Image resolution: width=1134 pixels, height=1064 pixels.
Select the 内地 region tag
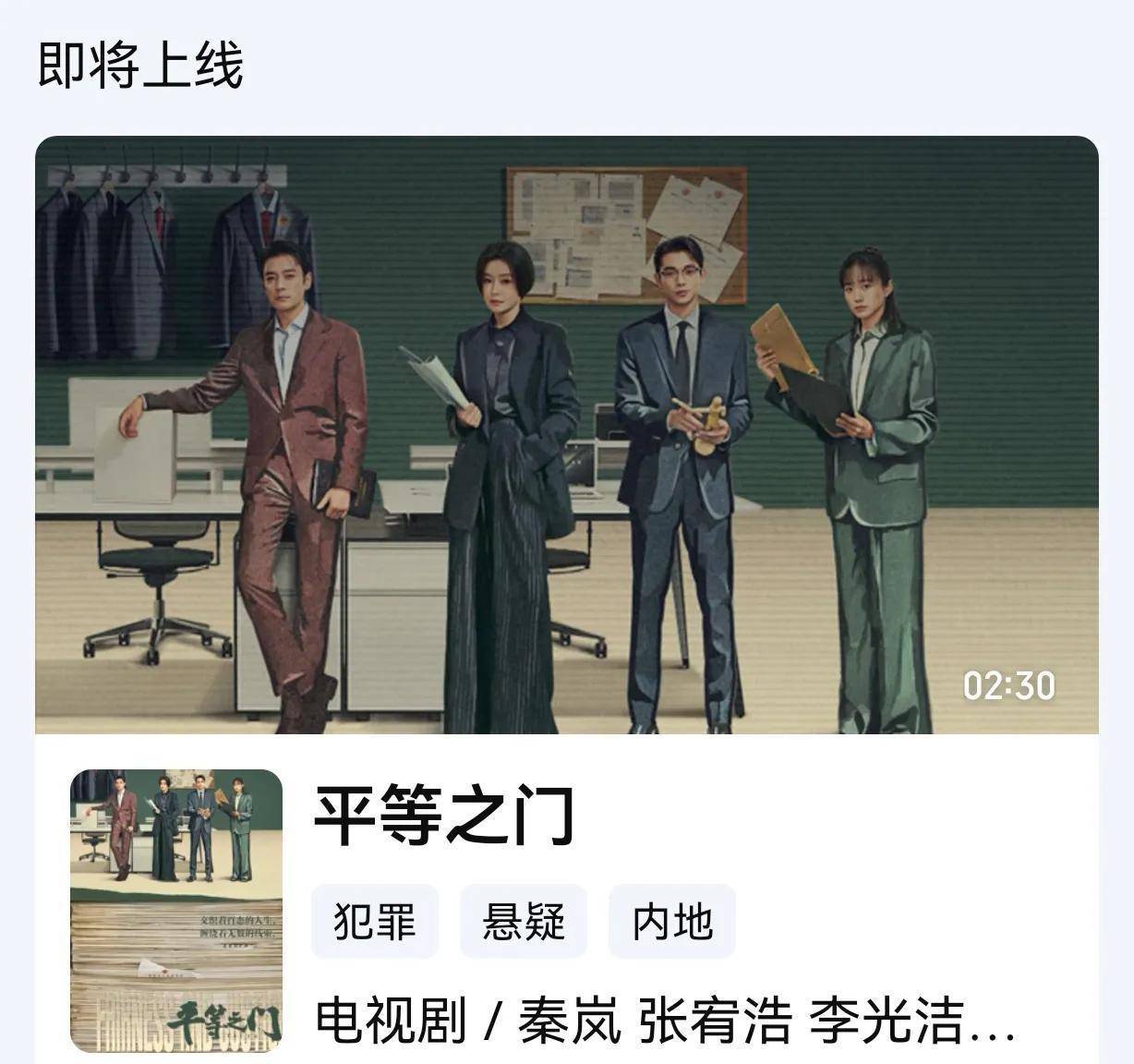pos(672,922)
